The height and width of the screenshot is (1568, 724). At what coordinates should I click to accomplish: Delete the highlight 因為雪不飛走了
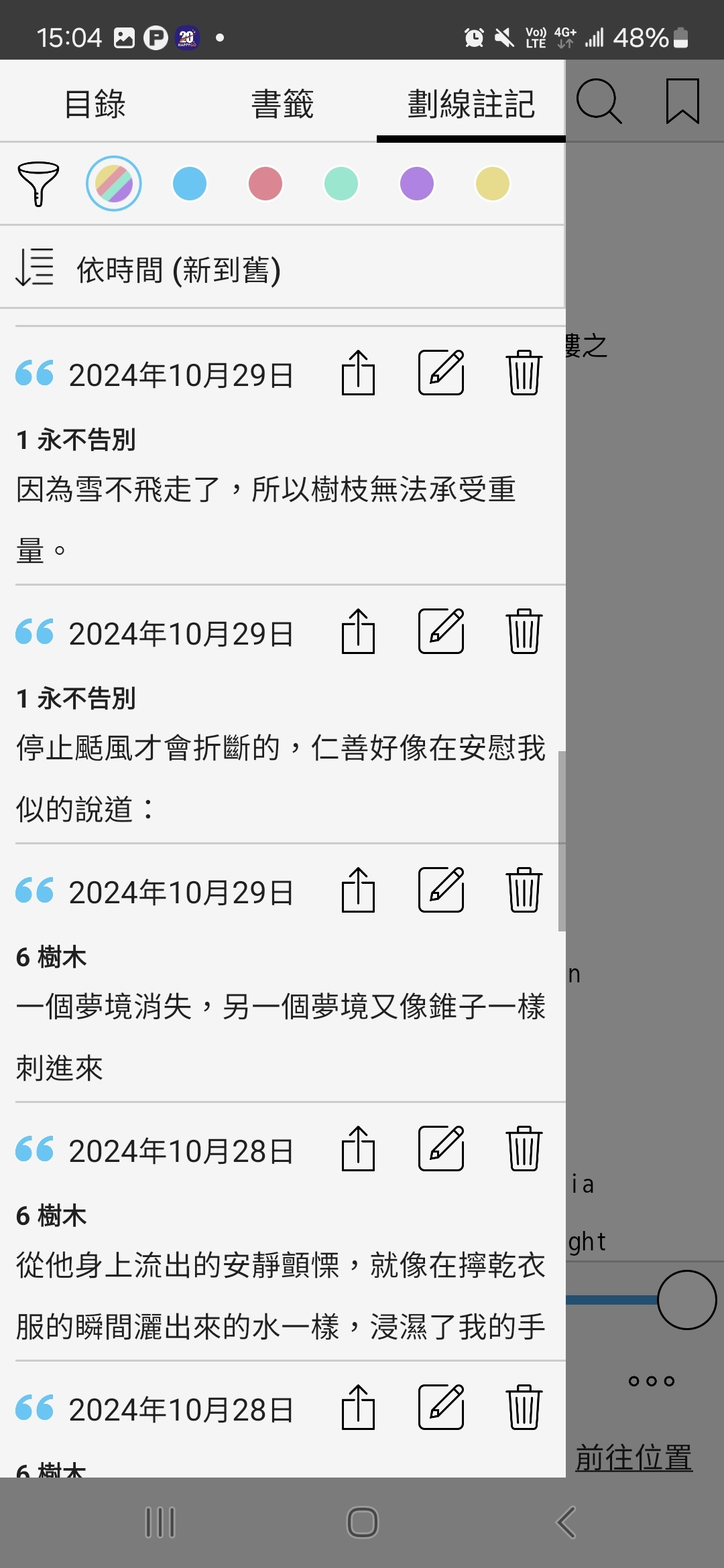point(524,373)
